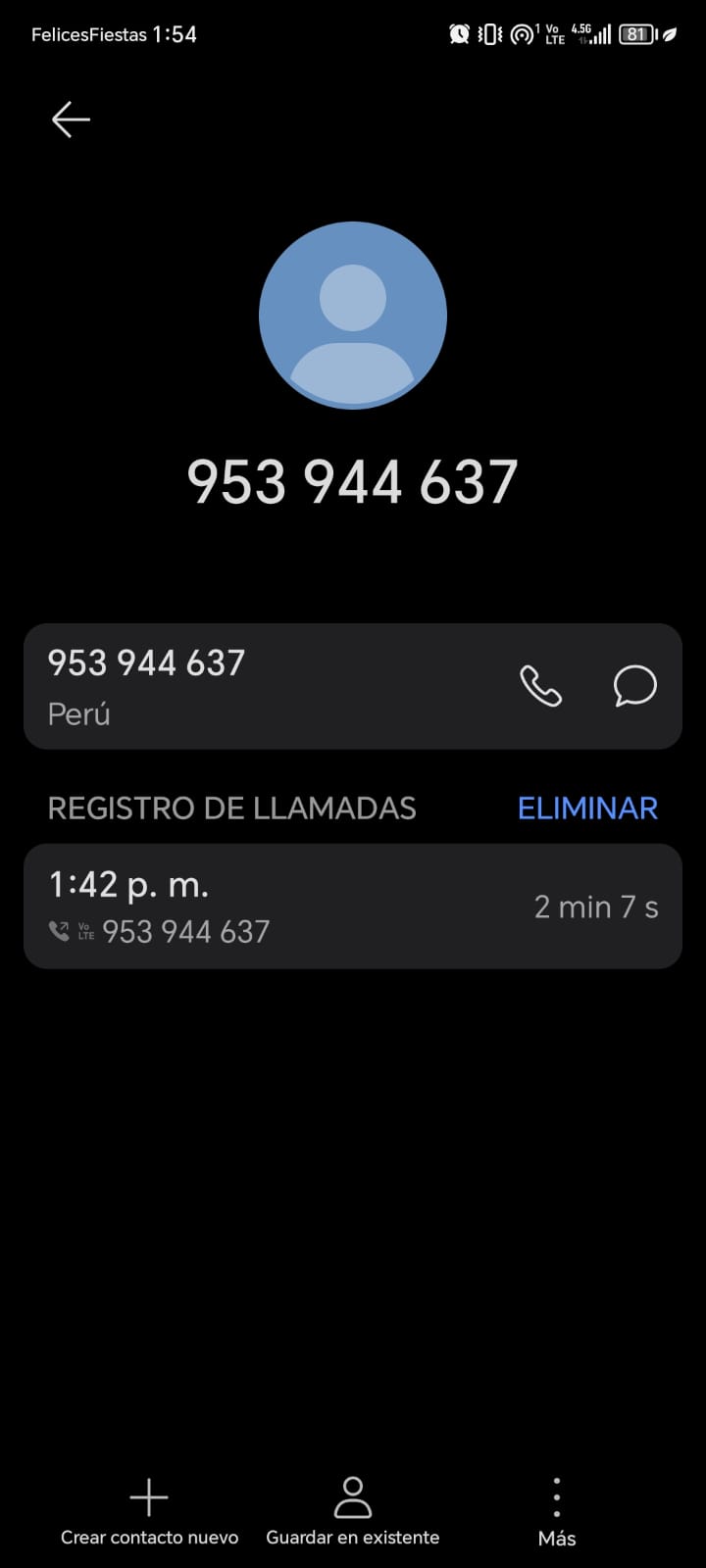Choose Guardar en existente

(352, 1511)
